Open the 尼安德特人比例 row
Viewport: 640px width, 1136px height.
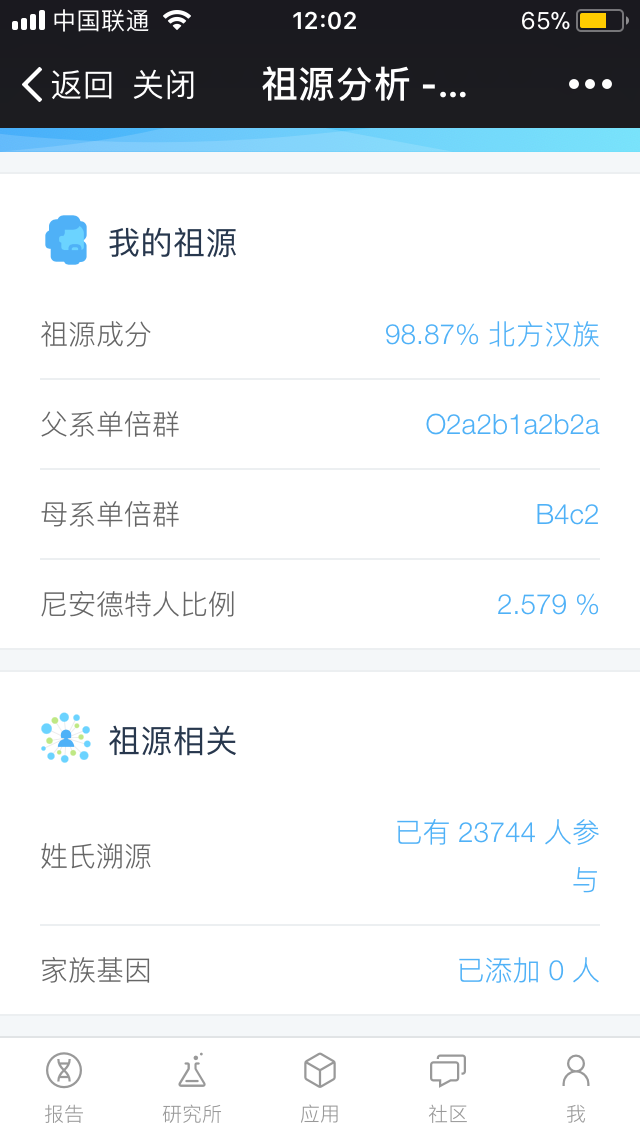tap(320, 604)
